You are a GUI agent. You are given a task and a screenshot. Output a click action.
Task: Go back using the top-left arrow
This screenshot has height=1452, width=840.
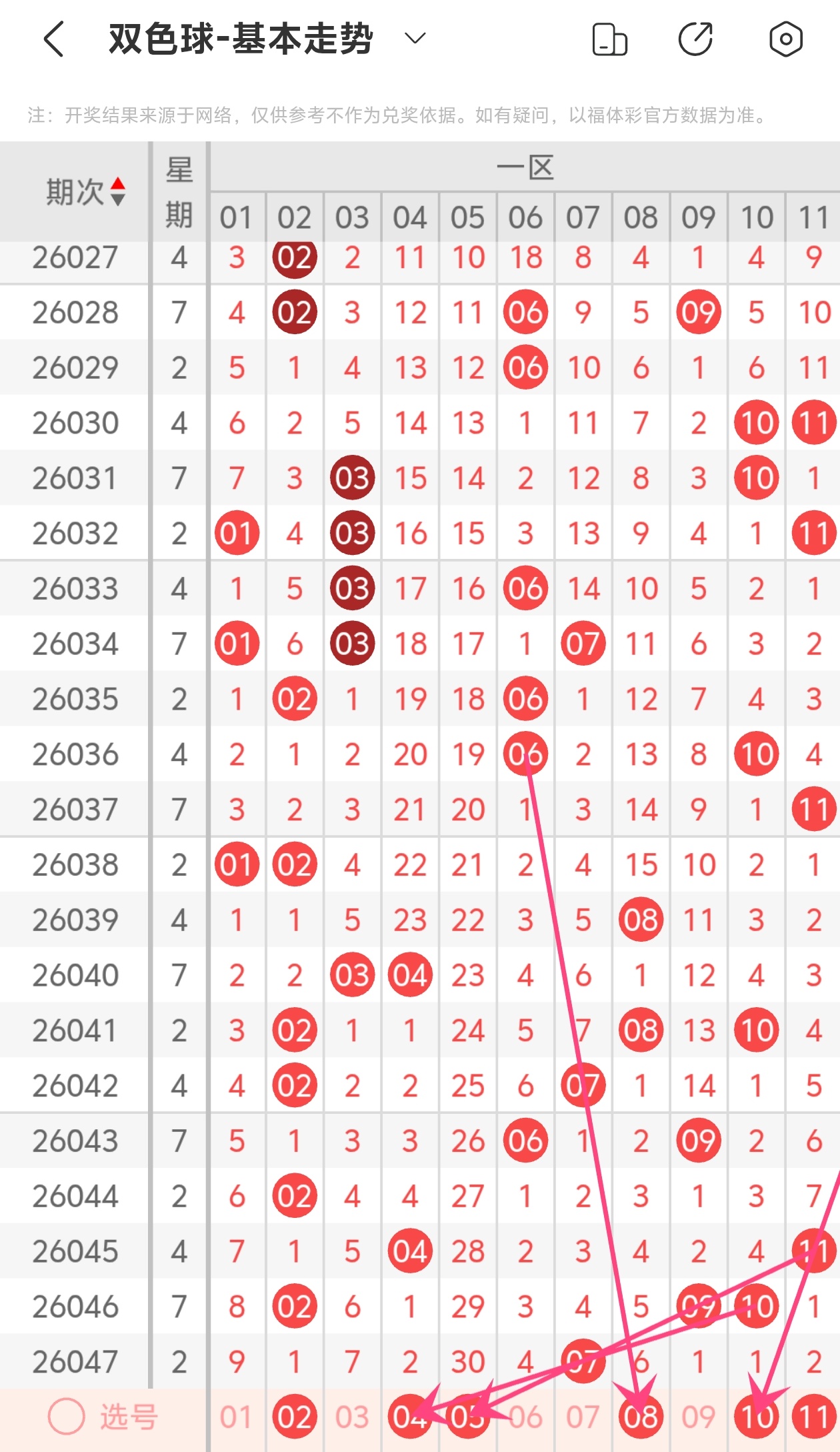[x=54, y=39]
